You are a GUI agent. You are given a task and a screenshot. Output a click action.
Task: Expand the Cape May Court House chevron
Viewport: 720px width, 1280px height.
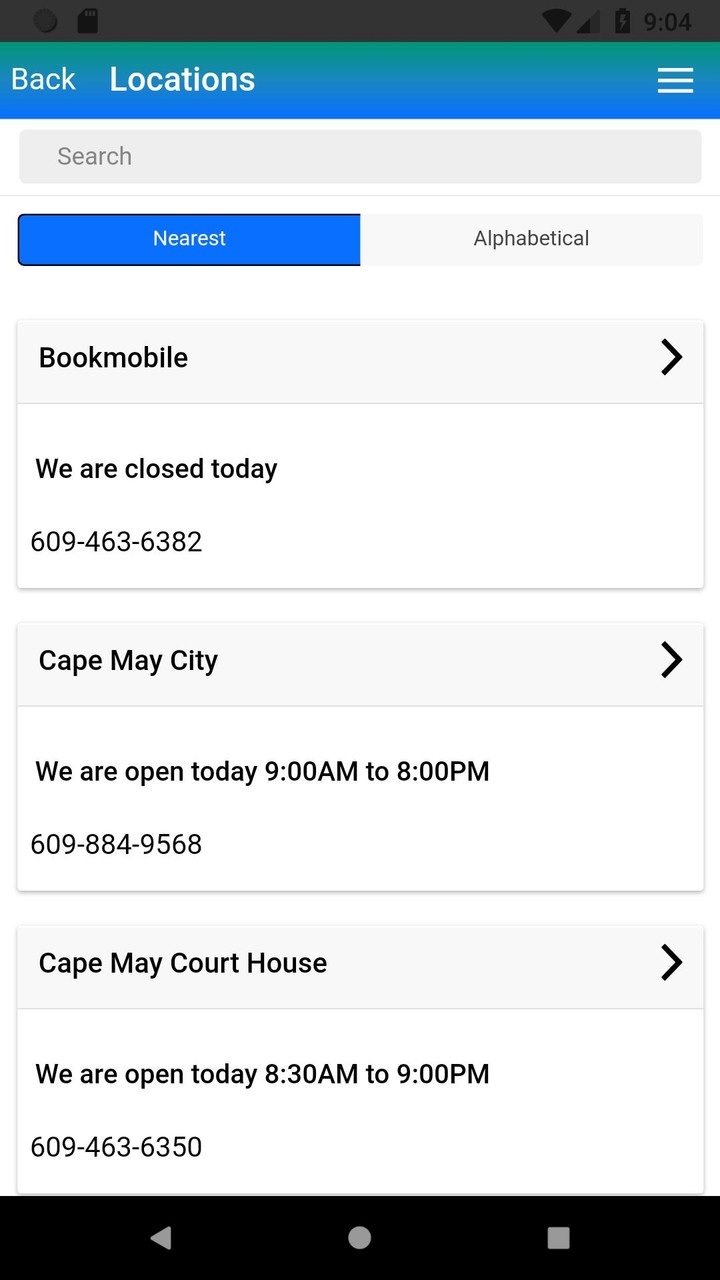pyautogui.click(x=671, y=962)
